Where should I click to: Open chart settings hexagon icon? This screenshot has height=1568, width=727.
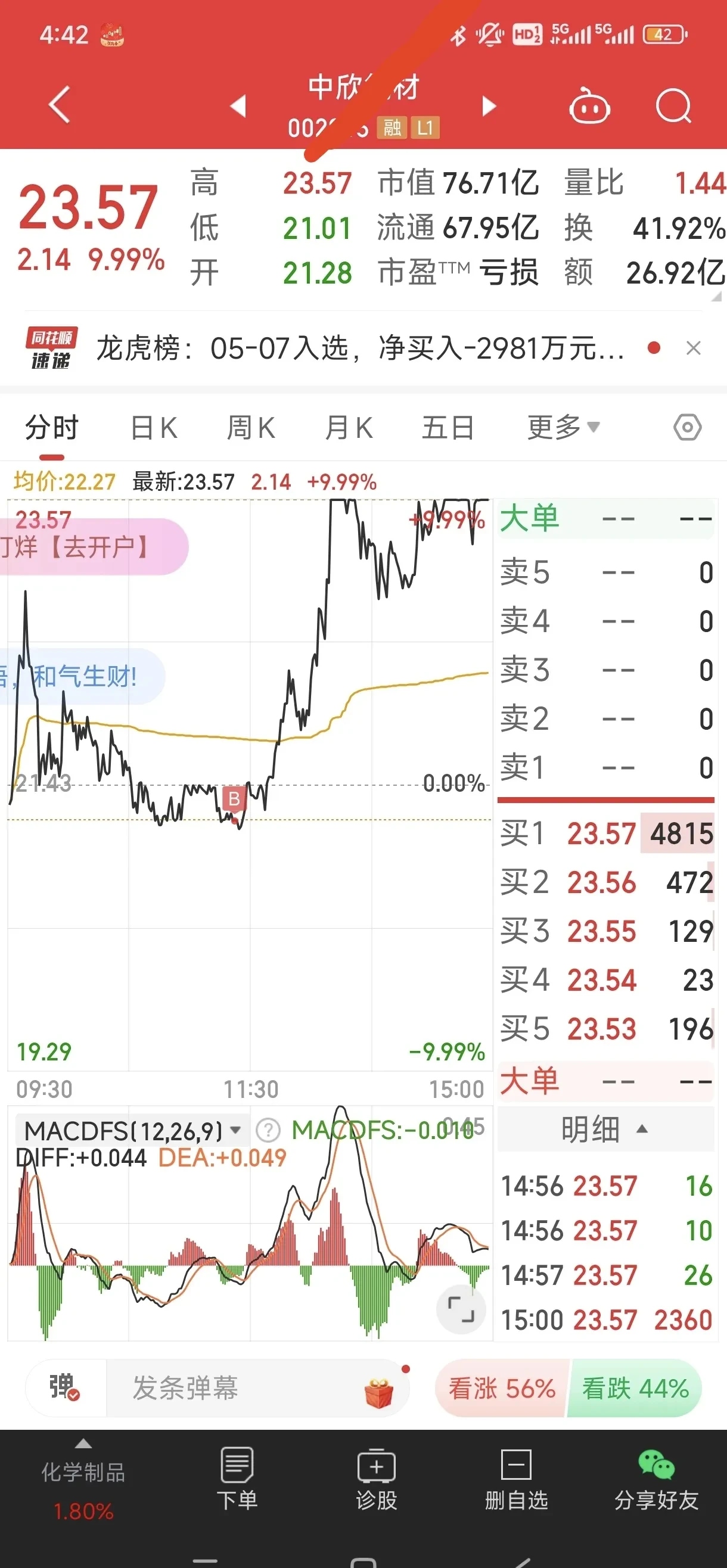pyautogui.click(x=688, y=427)
